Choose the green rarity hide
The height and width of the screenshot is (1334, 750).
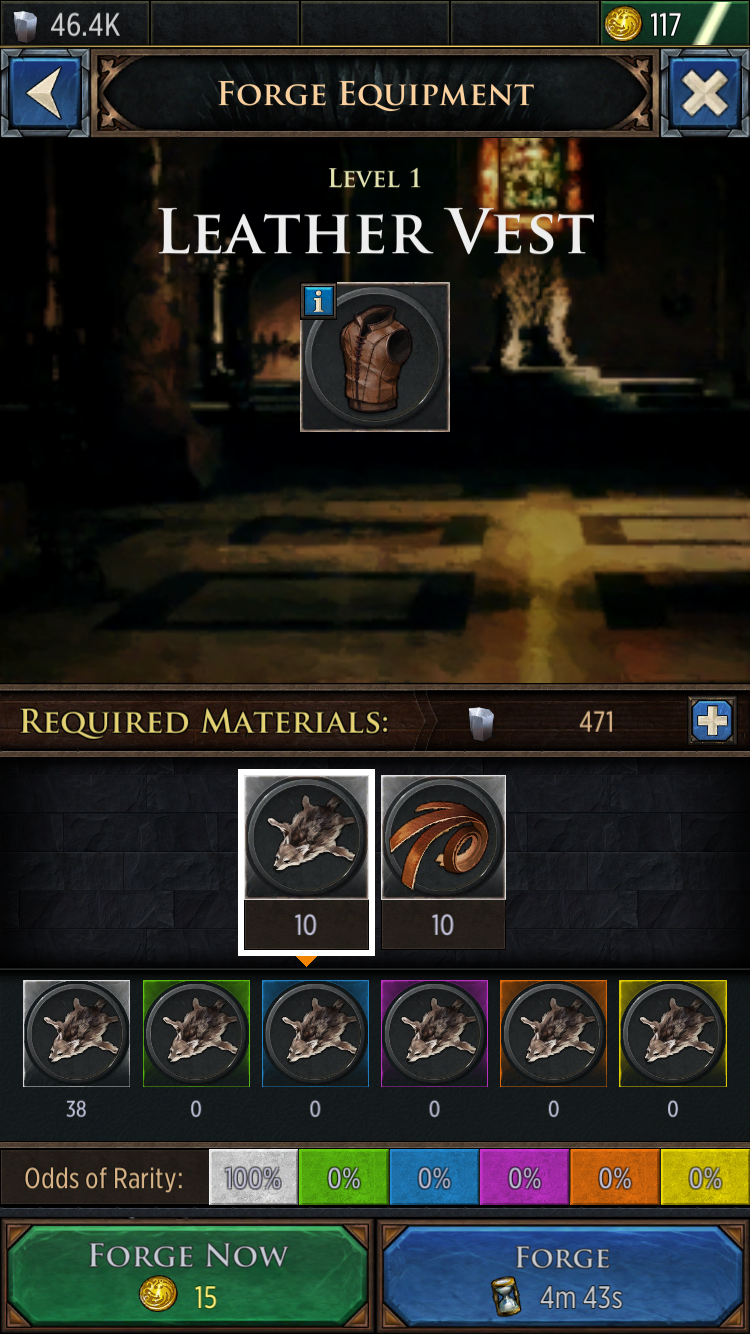point(196,1033)
